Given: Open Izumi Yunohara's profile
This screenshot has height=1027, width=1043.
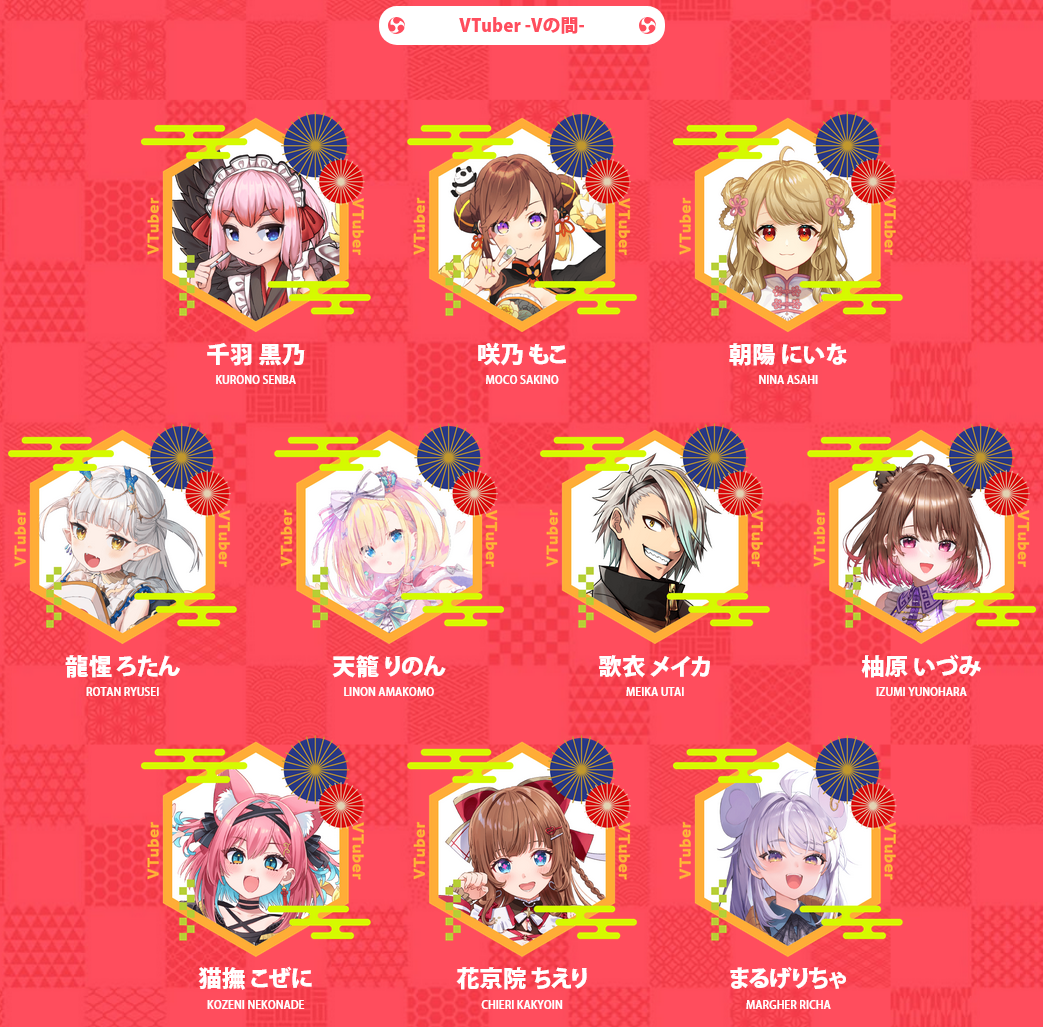Looking at the screenshot, I should (920, 541).
